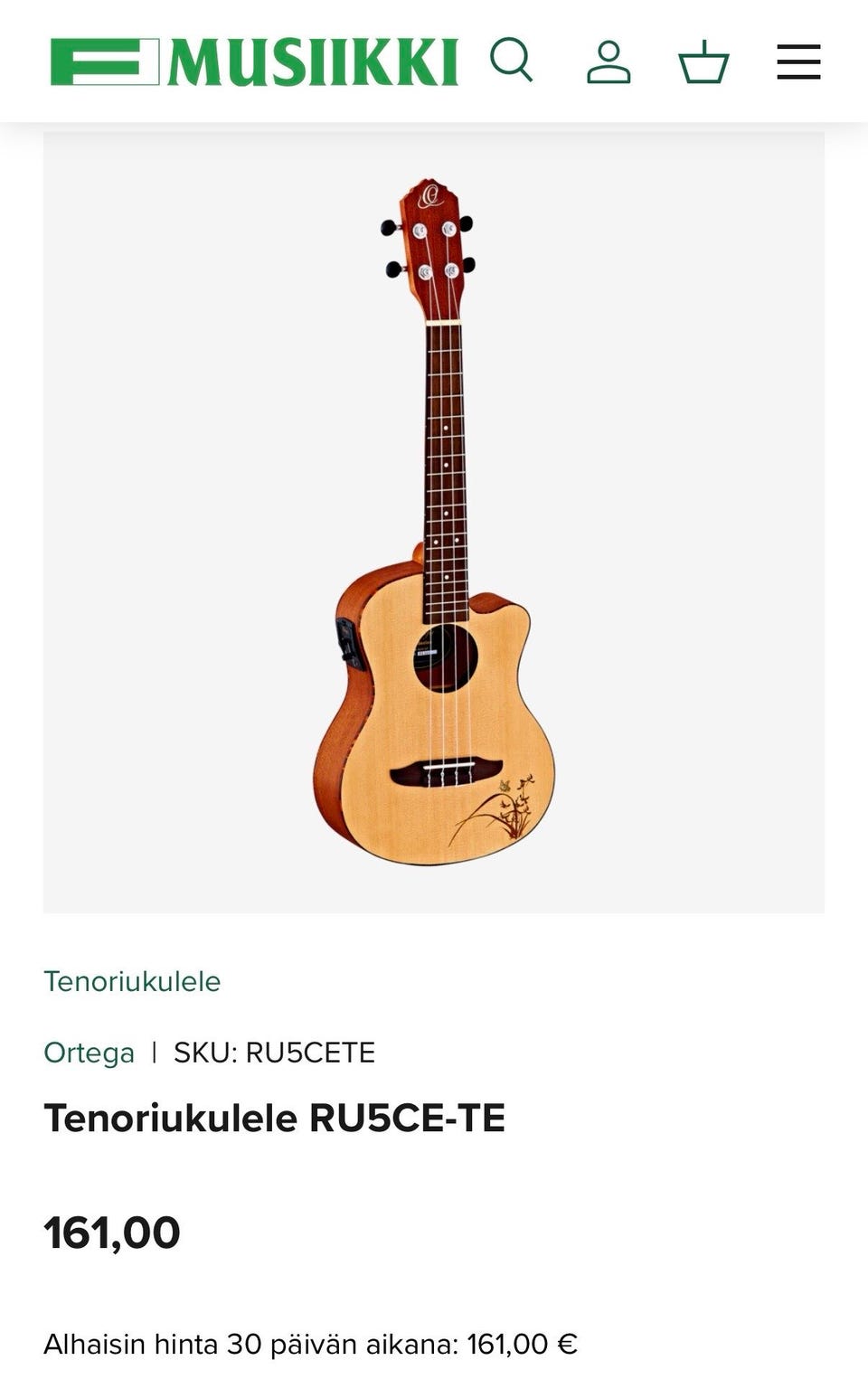Select the price 161,00 text
Image resolution: width=868 pixels, height=1379 pixels.
pyautogui.click(x=113, y=1232)
